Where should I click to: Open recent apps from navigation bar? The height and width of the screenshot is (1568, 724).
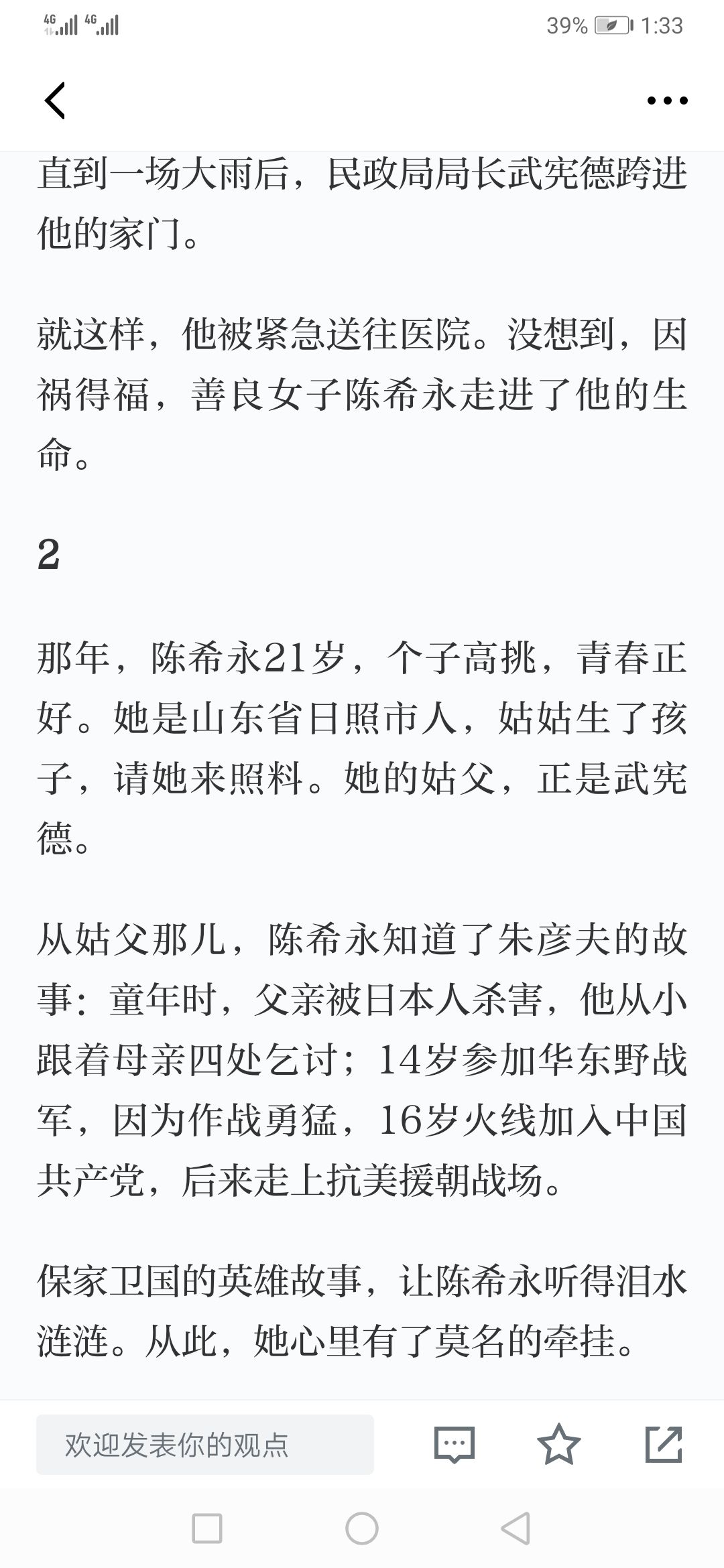207,1528
